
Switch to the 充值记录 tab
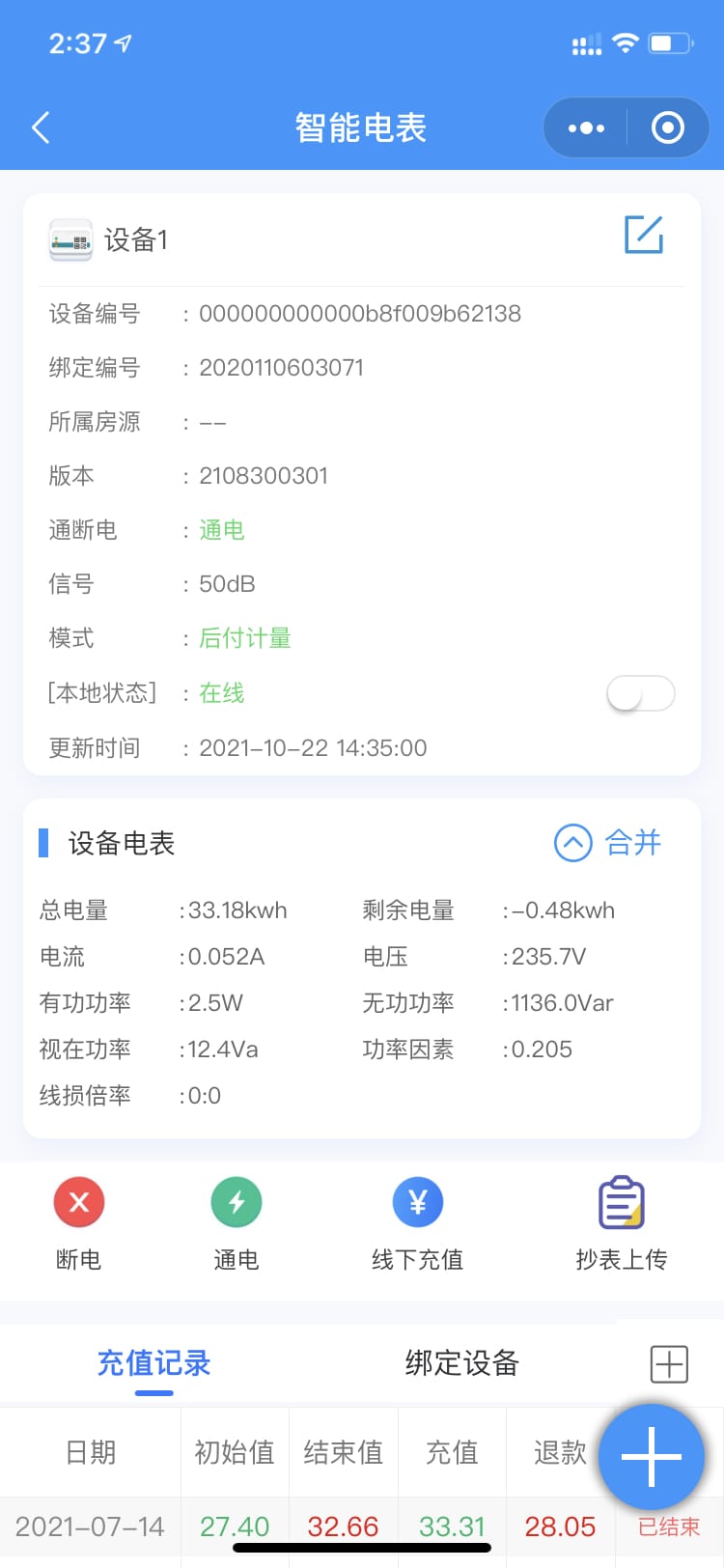tap(153, 1363)
